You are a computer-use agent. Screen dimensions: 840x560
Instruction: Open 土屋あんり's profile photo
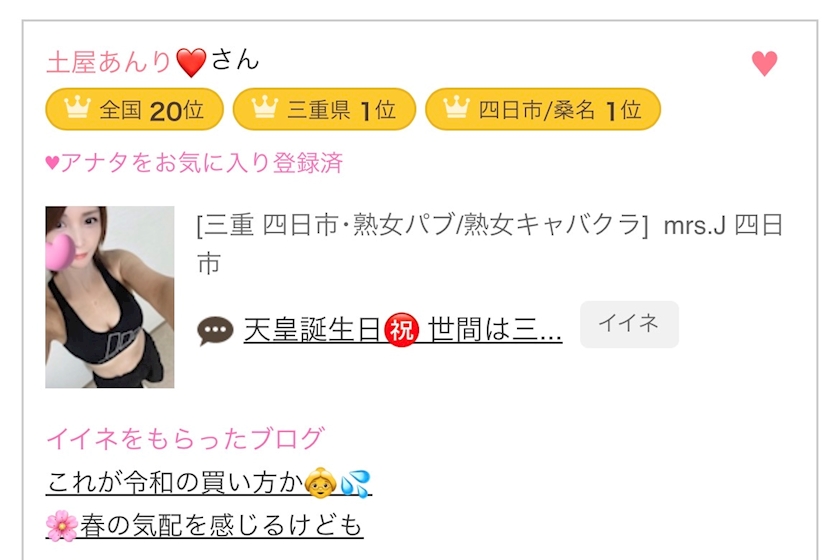pos(110,297)
